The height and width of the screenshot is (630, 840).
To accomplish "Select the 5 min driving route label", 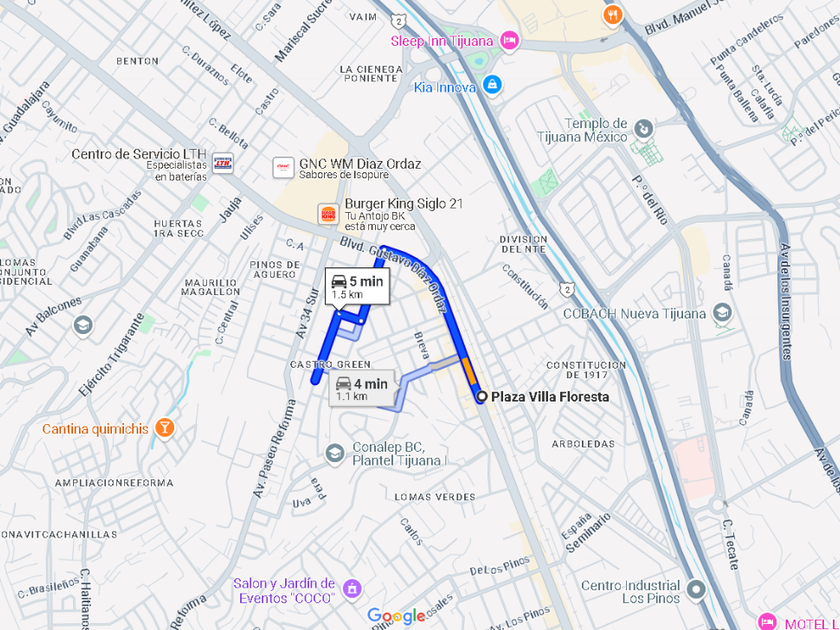I will click(357, 287).
